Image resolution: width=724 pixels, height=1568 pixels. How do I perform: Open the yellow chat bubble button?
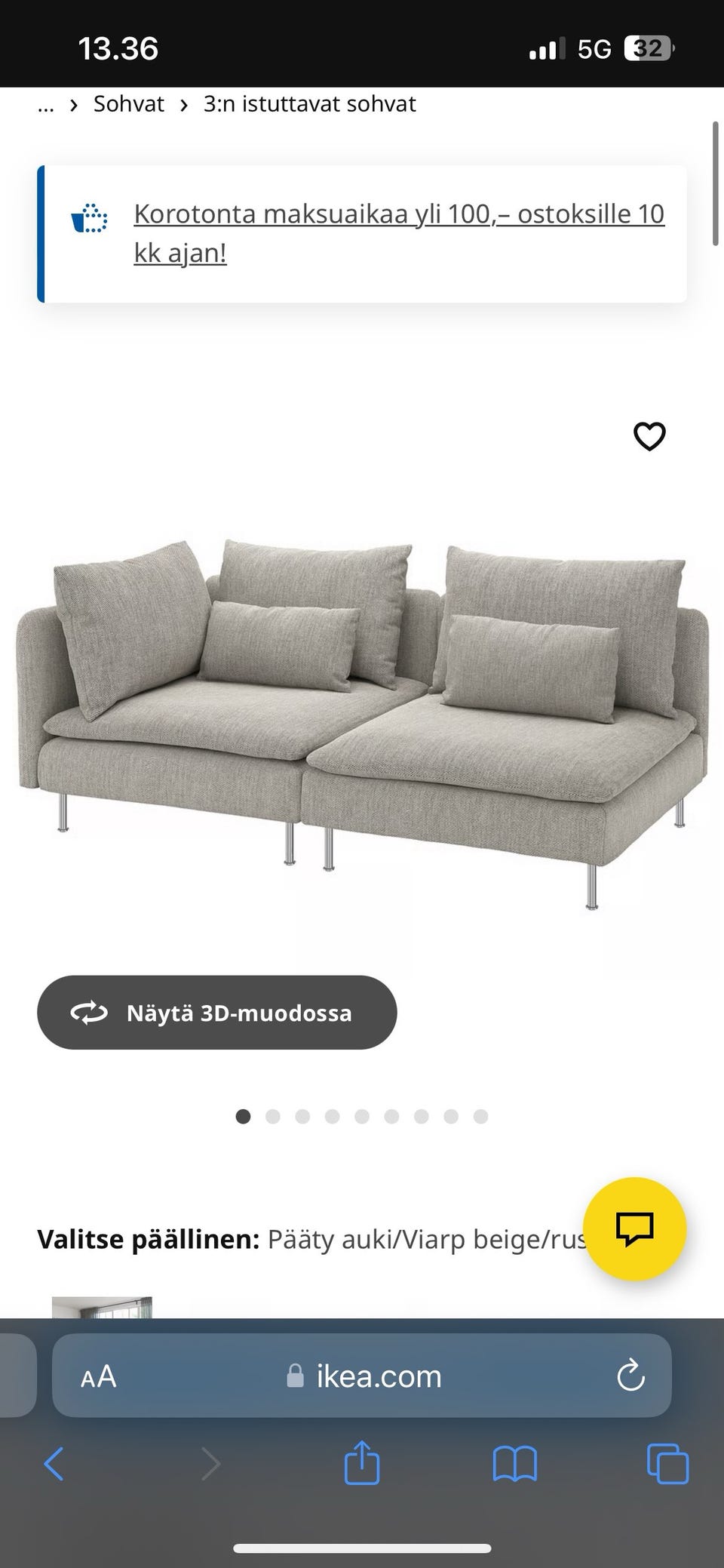[x=634, y=1228]
